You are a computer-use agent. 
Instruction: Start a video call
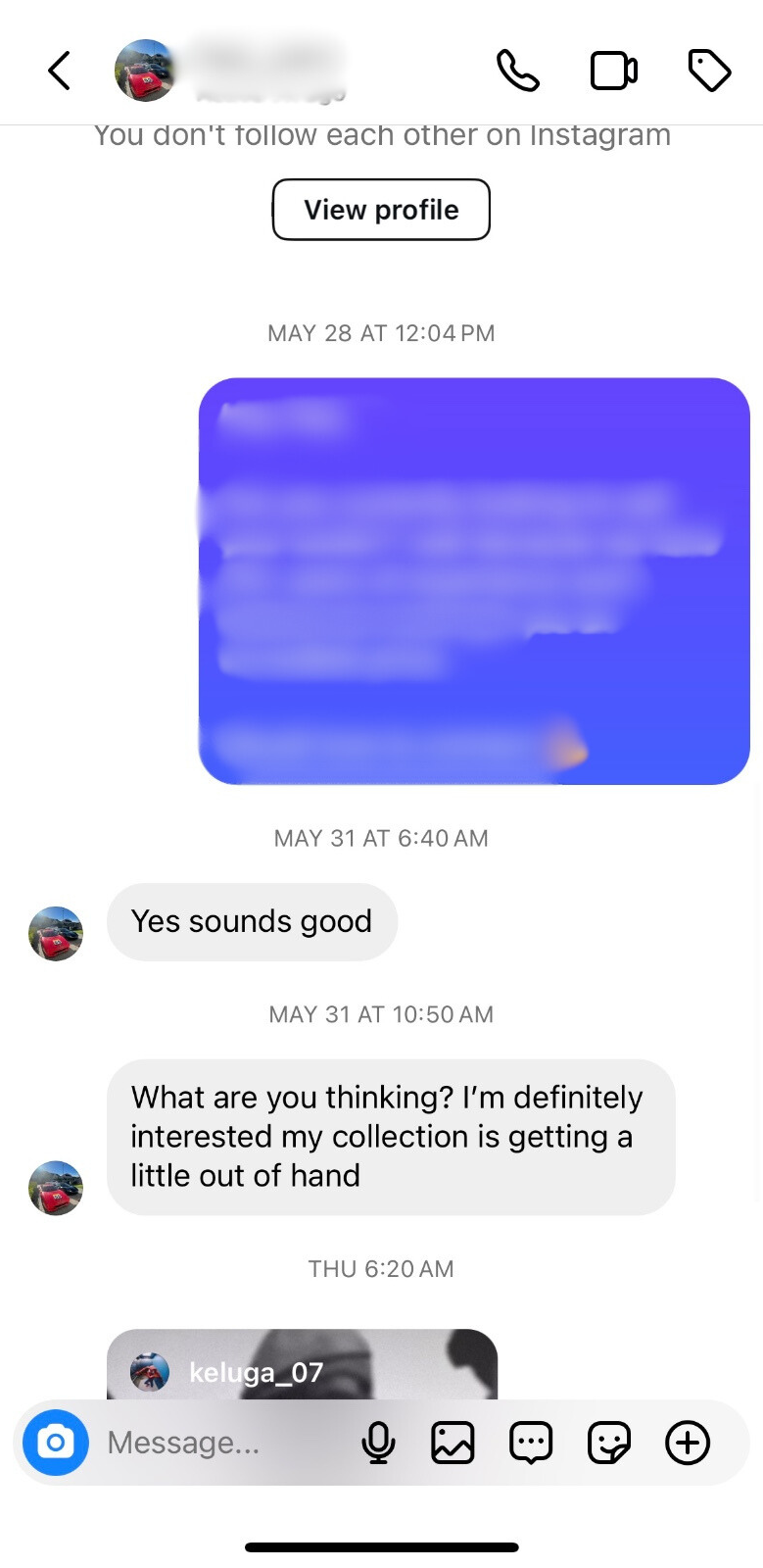tap(614, 71)
